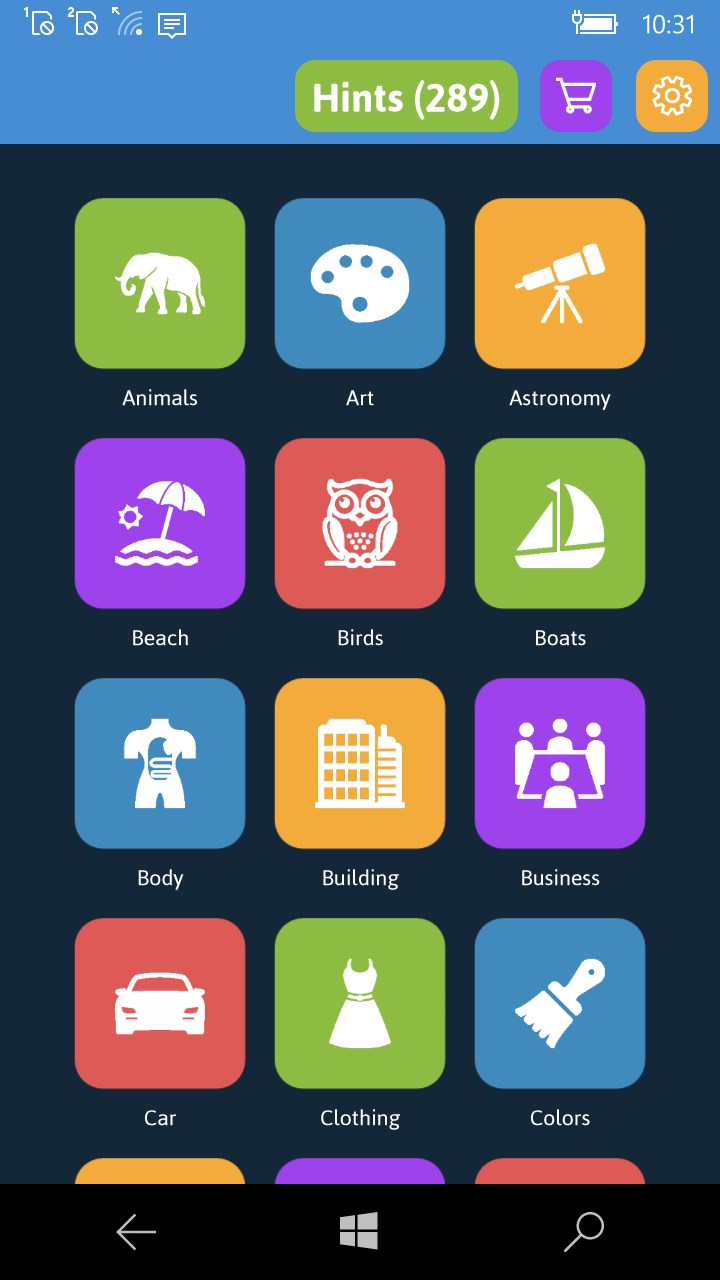Pick the Colors category tile
The image size is (720, 1280).
(x=560, y=1003)
